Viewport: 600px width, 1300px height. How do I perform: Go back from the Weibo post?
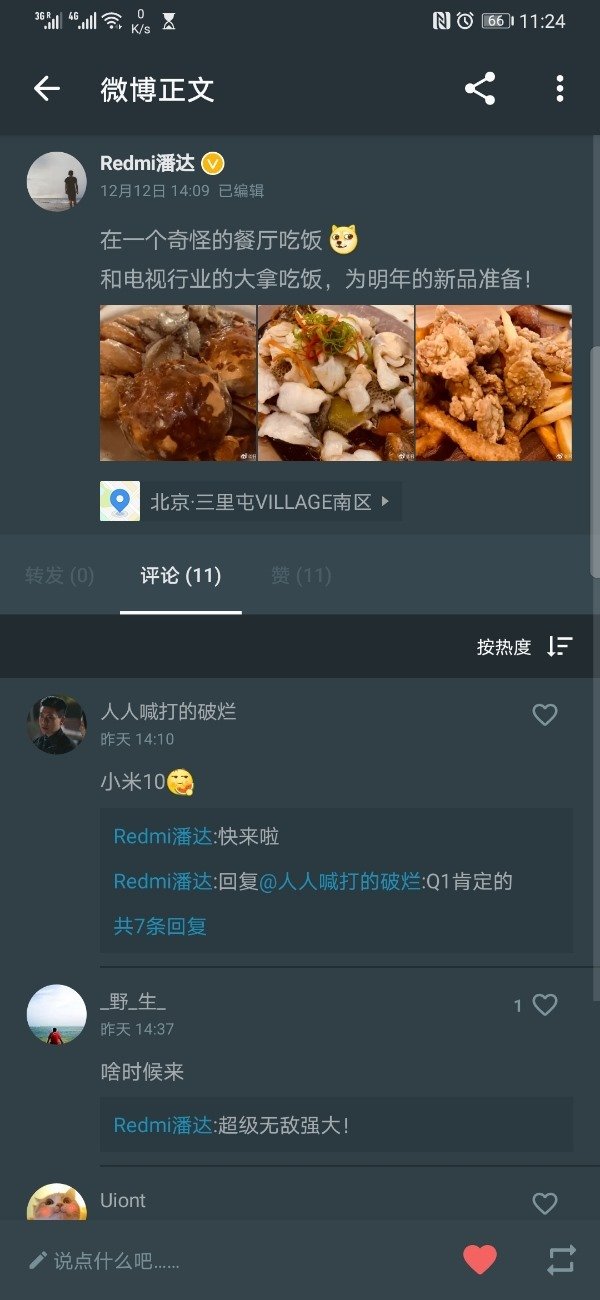47,89
